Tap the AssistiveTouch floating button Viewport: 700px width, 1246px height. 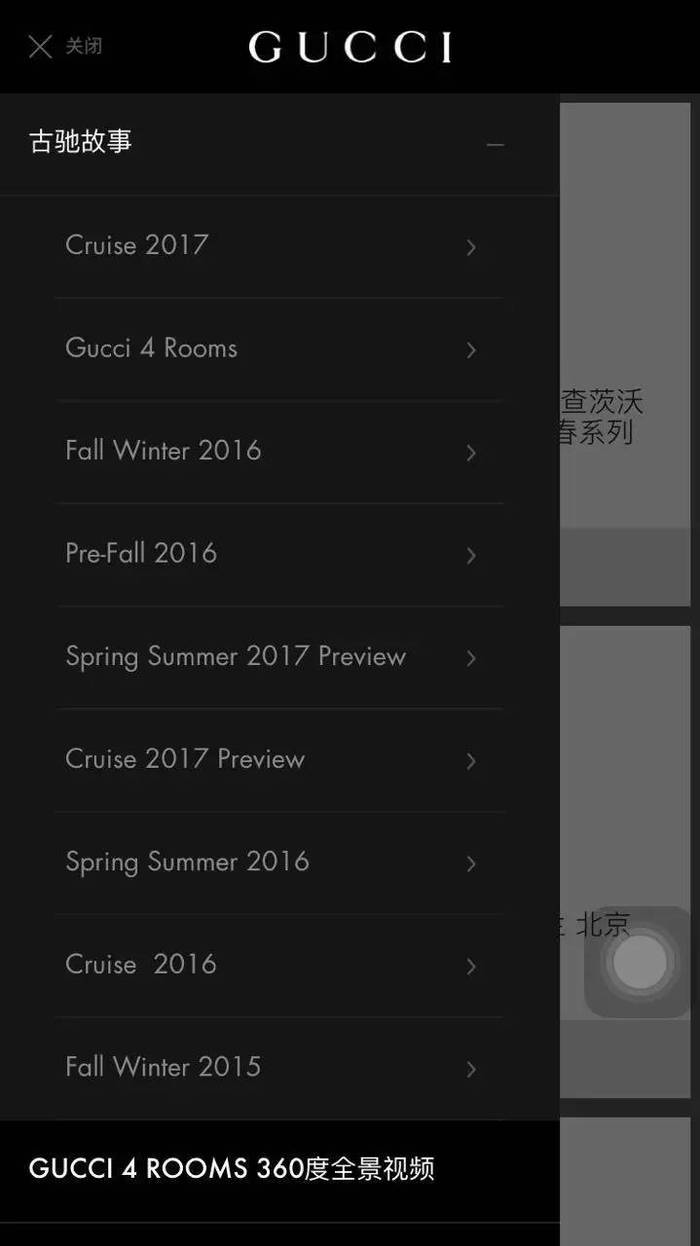(639, 963)
